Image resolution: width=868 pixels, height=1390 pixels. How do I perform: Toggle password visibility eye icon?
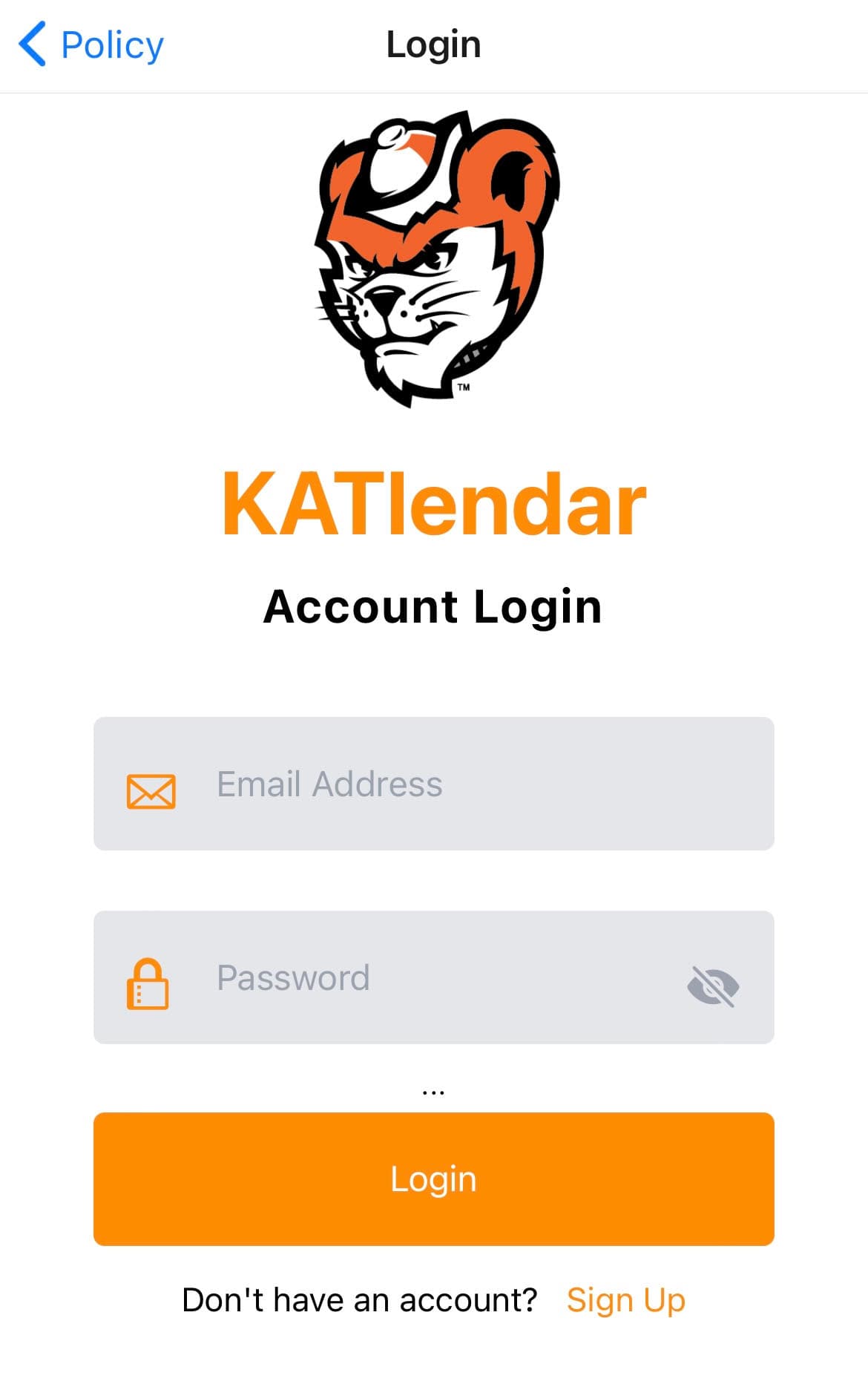pyautogui.click(x=712, y=986)
